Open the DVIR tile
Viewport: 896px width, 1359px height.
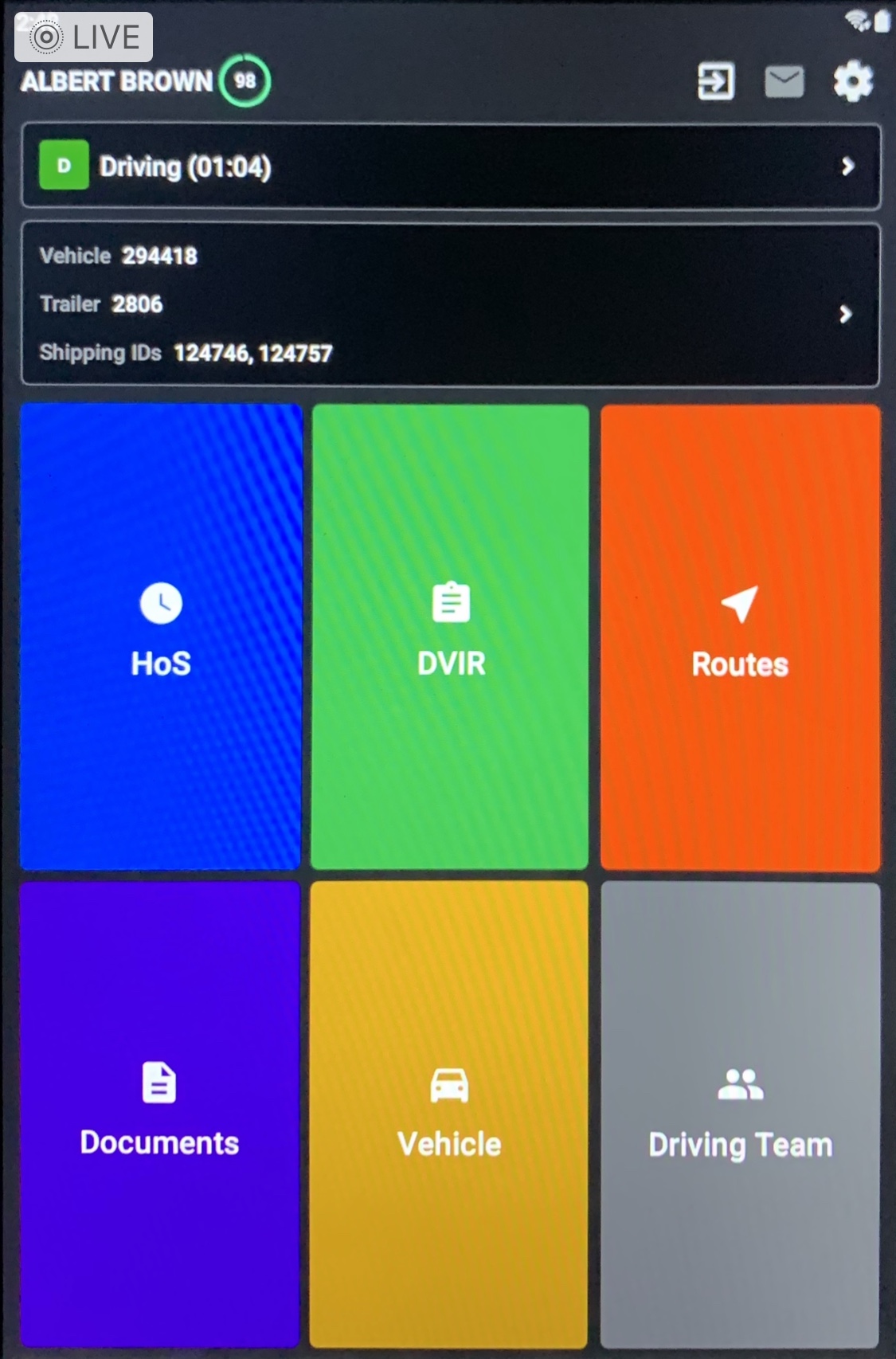click(451, 636)
